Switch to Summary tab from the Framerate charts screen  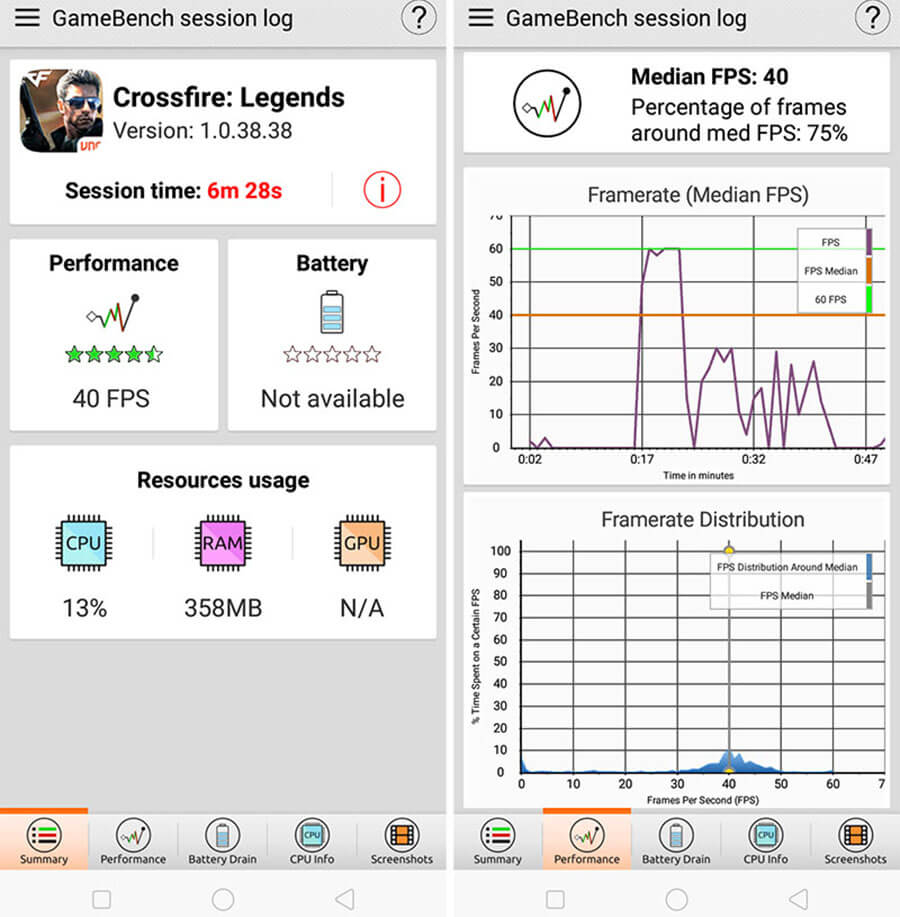(497, 842)
